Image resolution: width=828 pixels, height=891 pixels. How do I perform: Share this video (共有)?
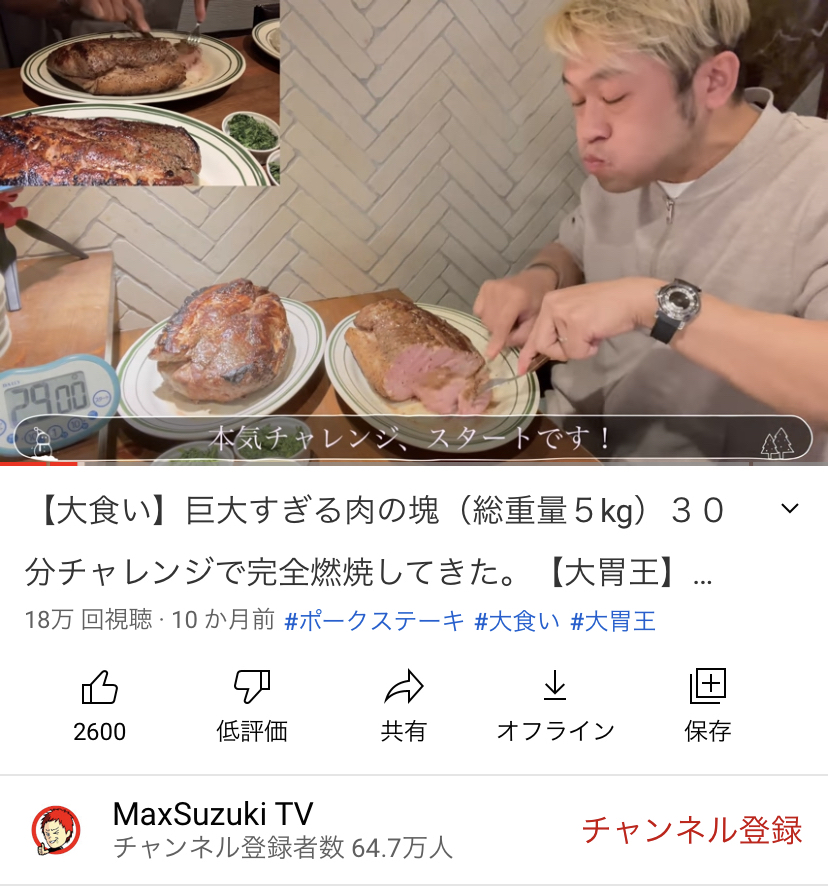(x=404, y=705)
